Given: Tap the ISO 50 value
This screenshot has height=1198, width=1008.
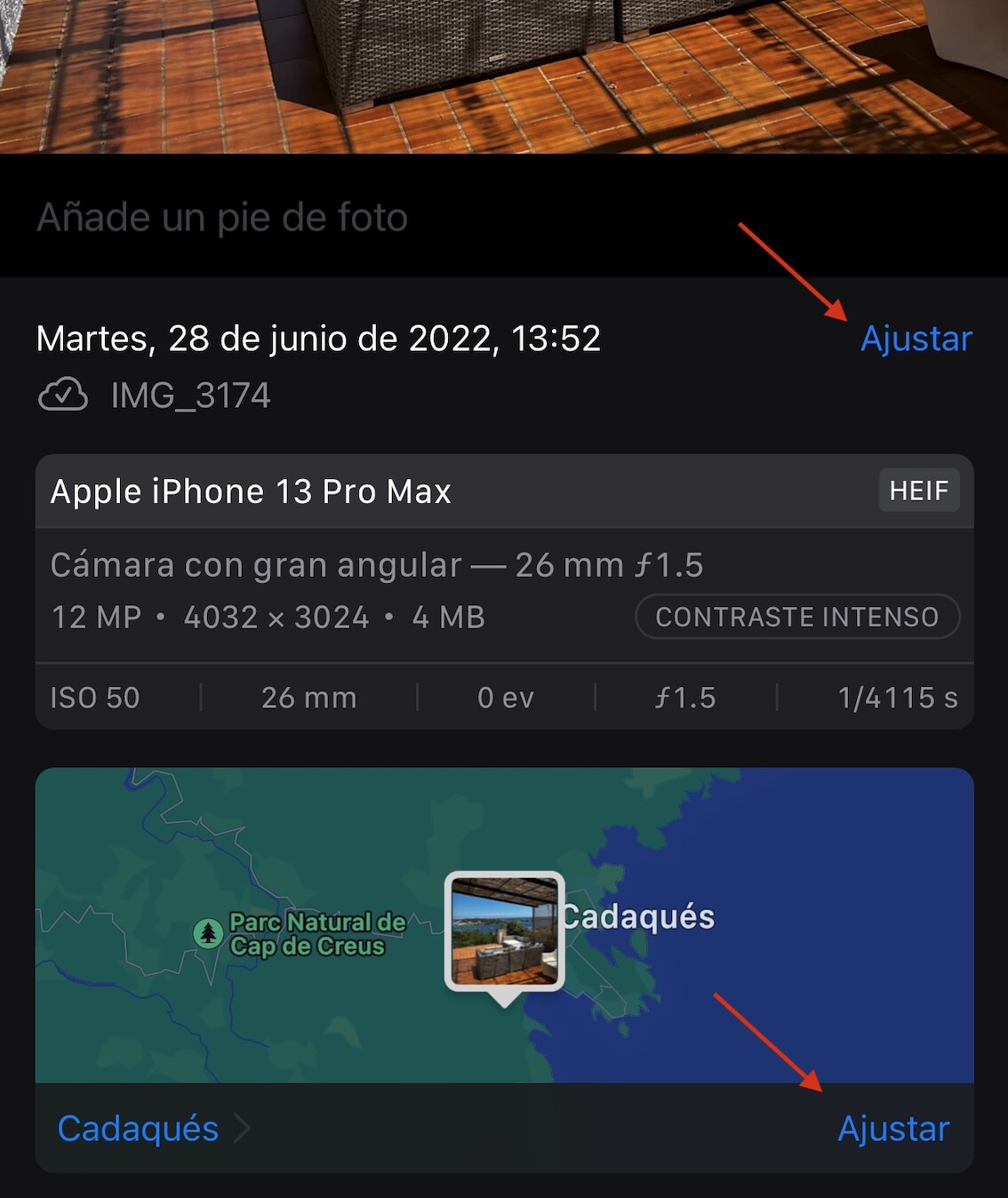Looking at the screenshot, I should (95, 698).
